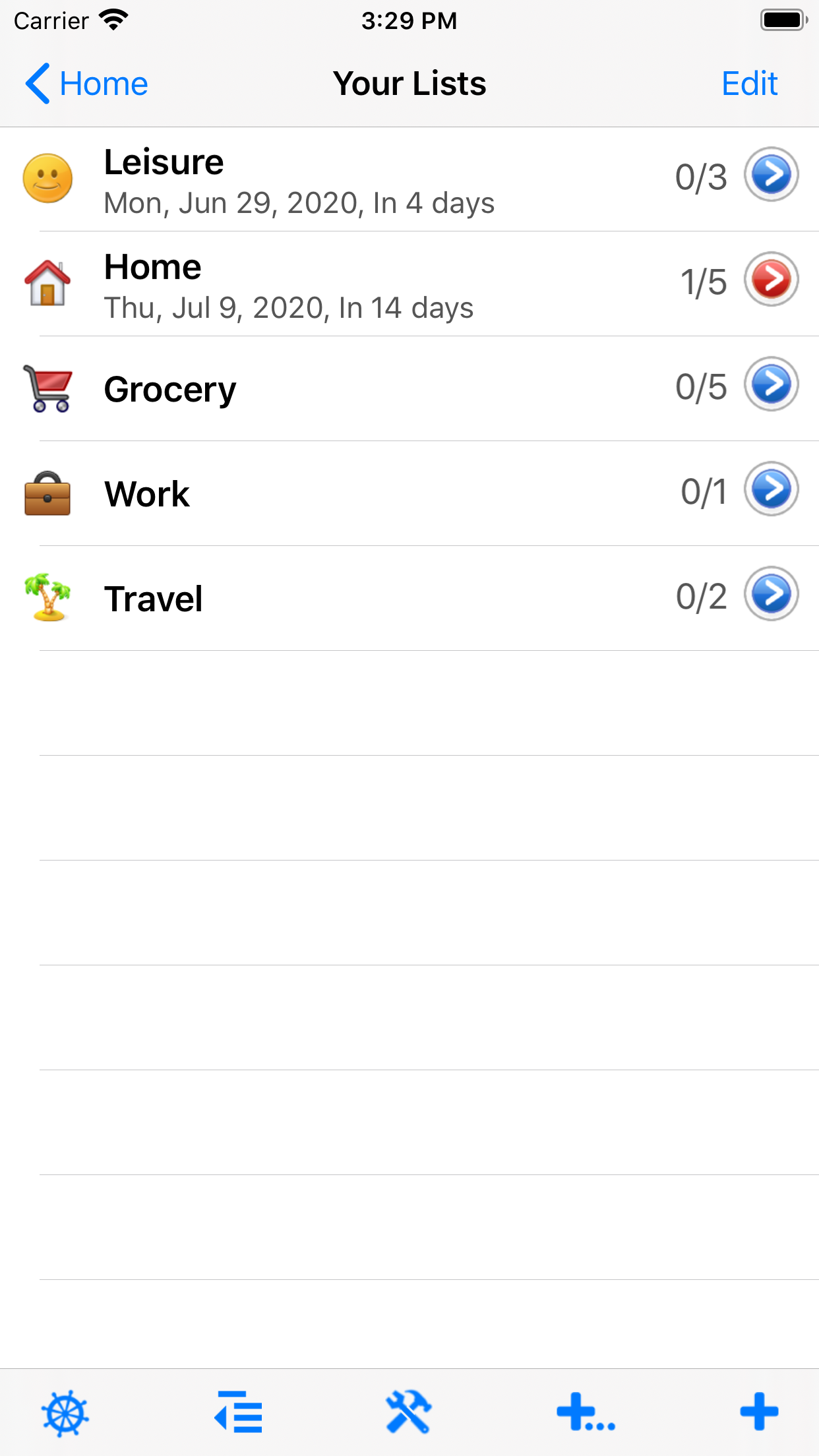This screenshot has height=1456, width=819.
Task: Open the ship wheel settings icon
Action: pyautogui.click(x=65, y=1413)
